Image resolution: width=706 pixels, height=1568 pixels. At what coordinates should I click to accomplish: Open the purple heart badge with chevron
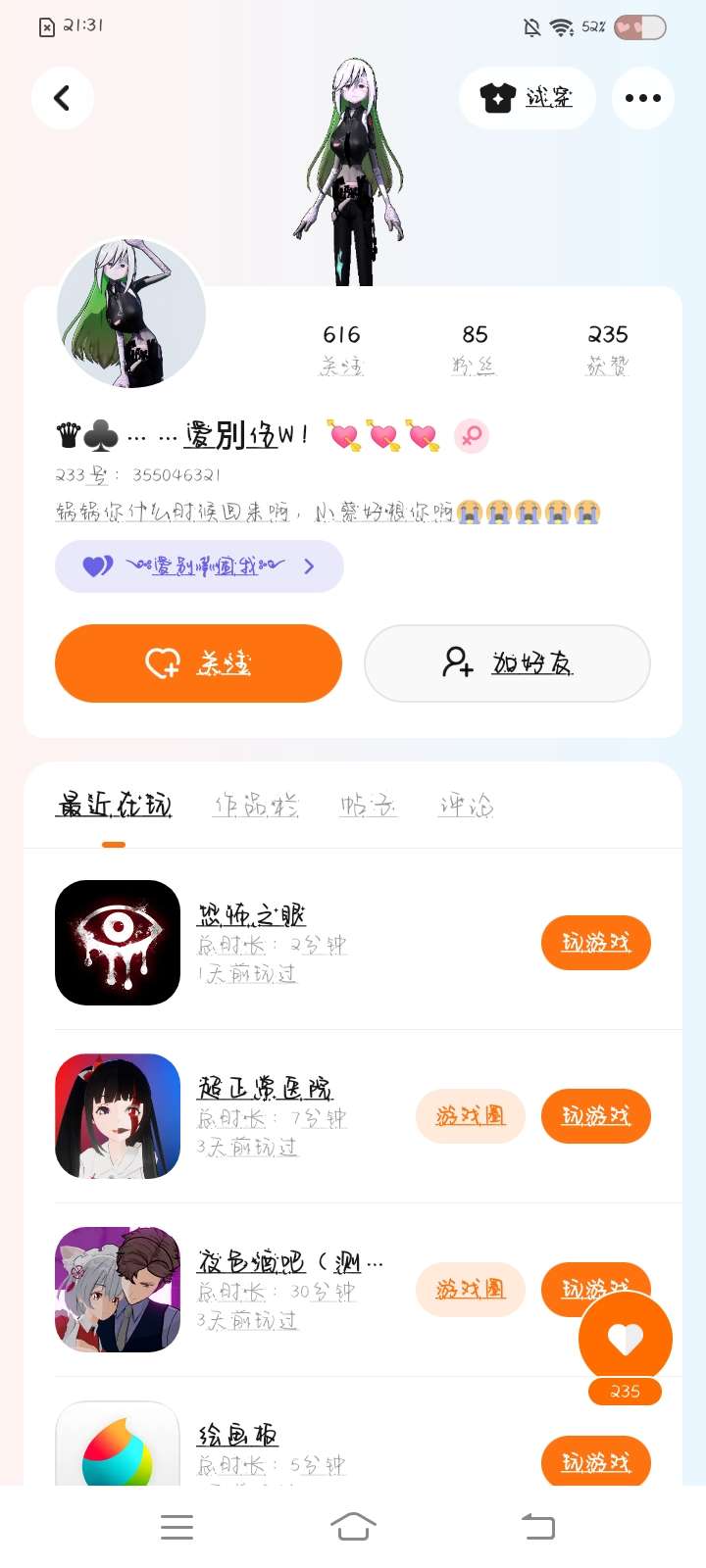point(199,566)
